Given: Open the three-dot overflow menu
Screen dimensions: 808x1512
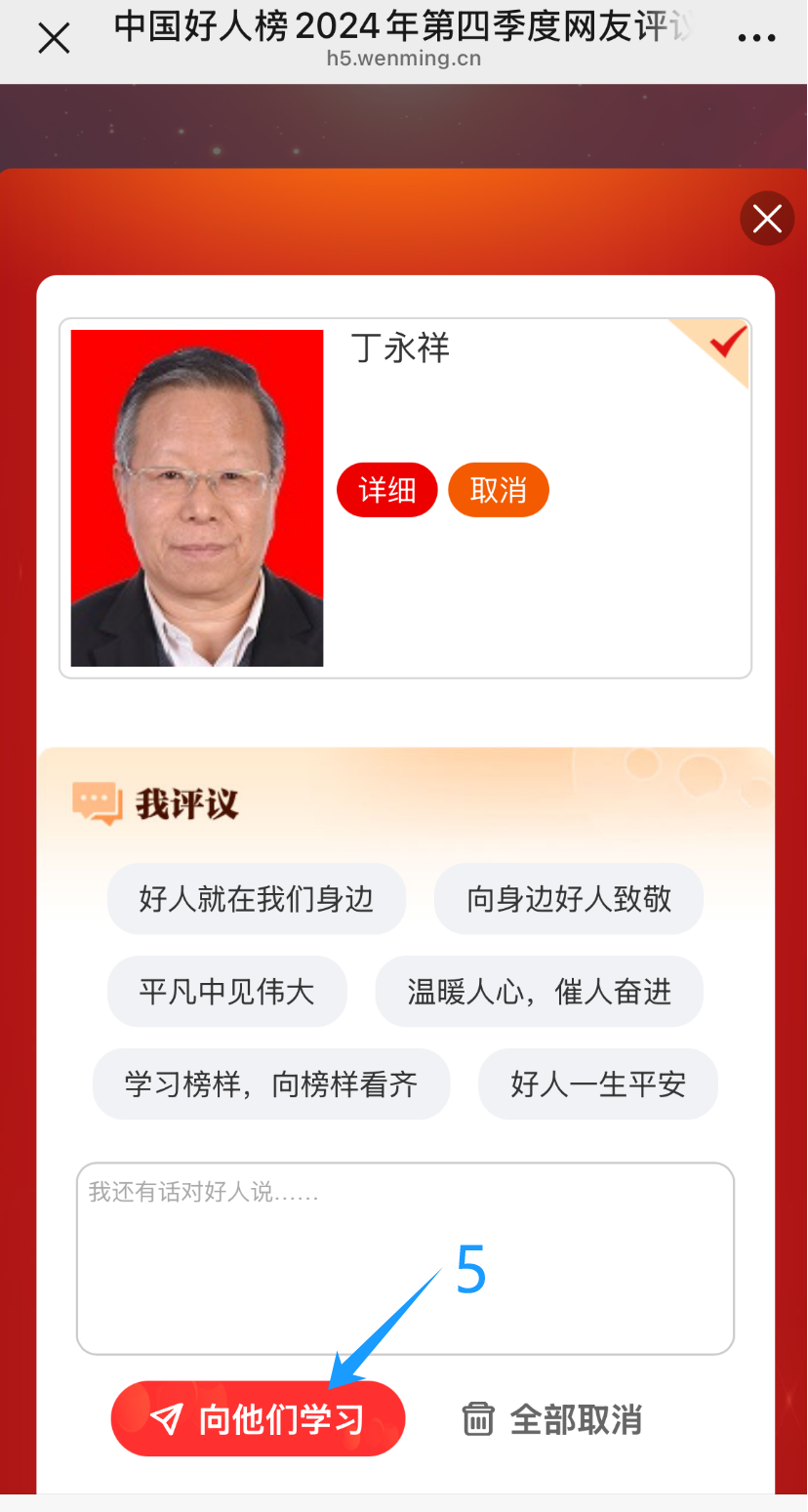Looking at the screenshot, I should 755,39.
